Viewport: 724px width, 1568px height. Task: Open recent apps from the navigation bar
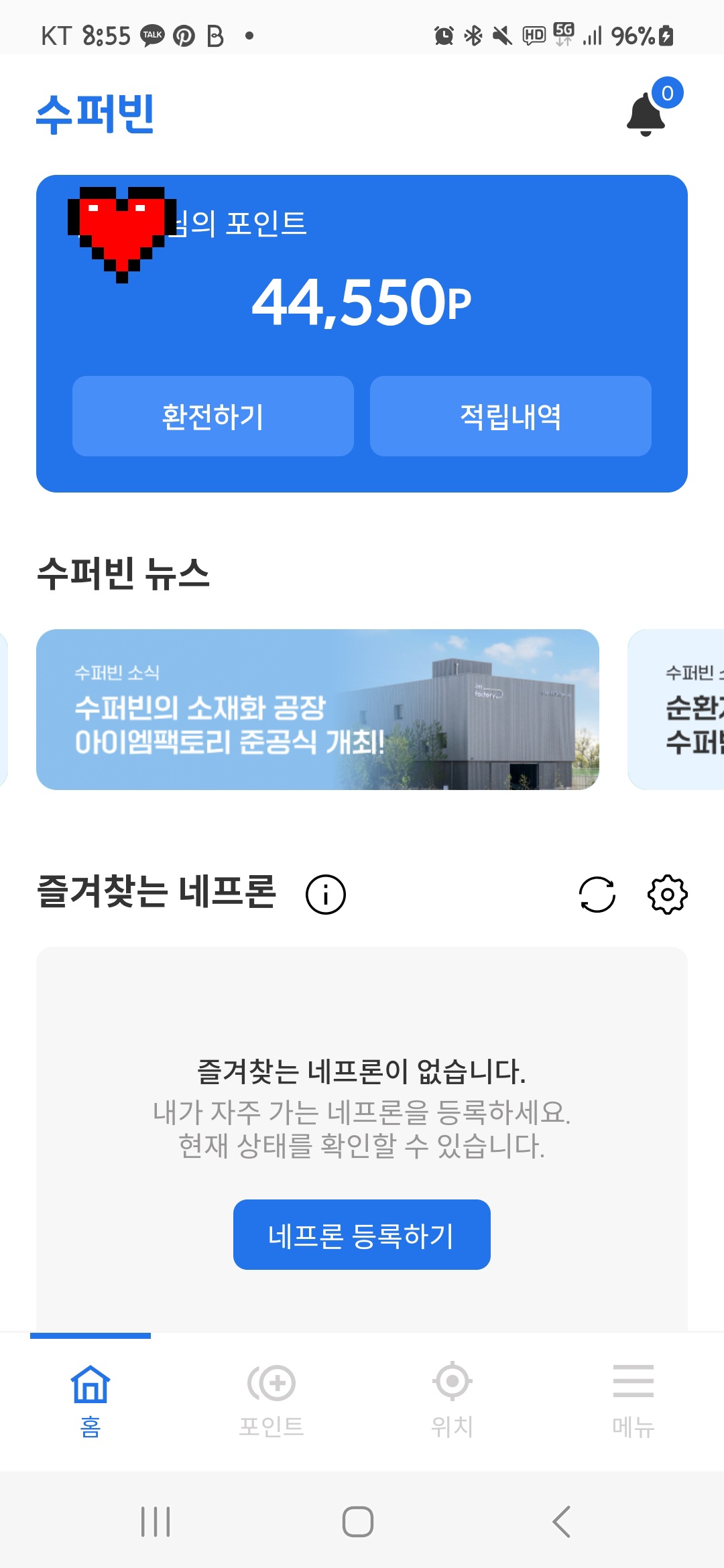tap(156, 1522)
